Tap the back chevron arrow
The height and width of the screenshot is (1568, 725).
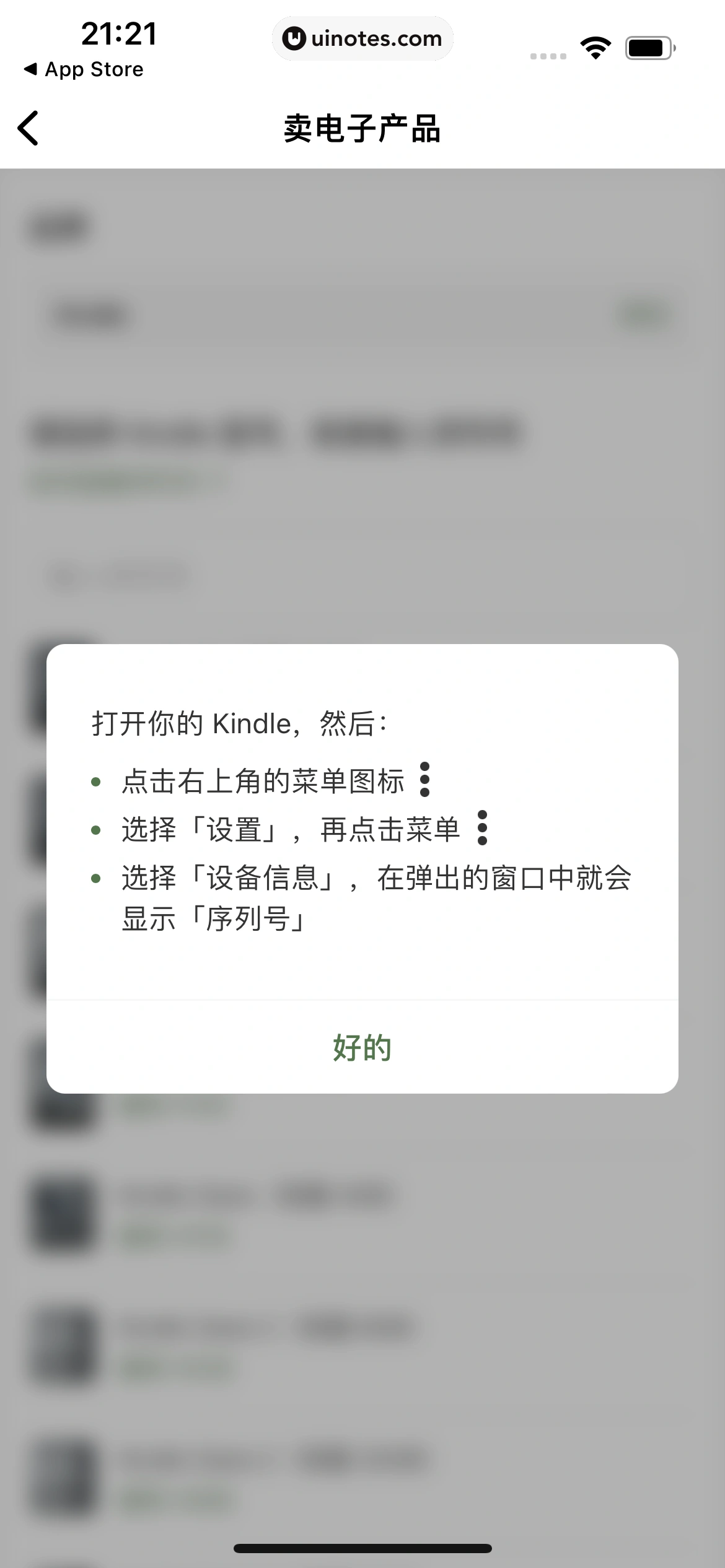29,129
